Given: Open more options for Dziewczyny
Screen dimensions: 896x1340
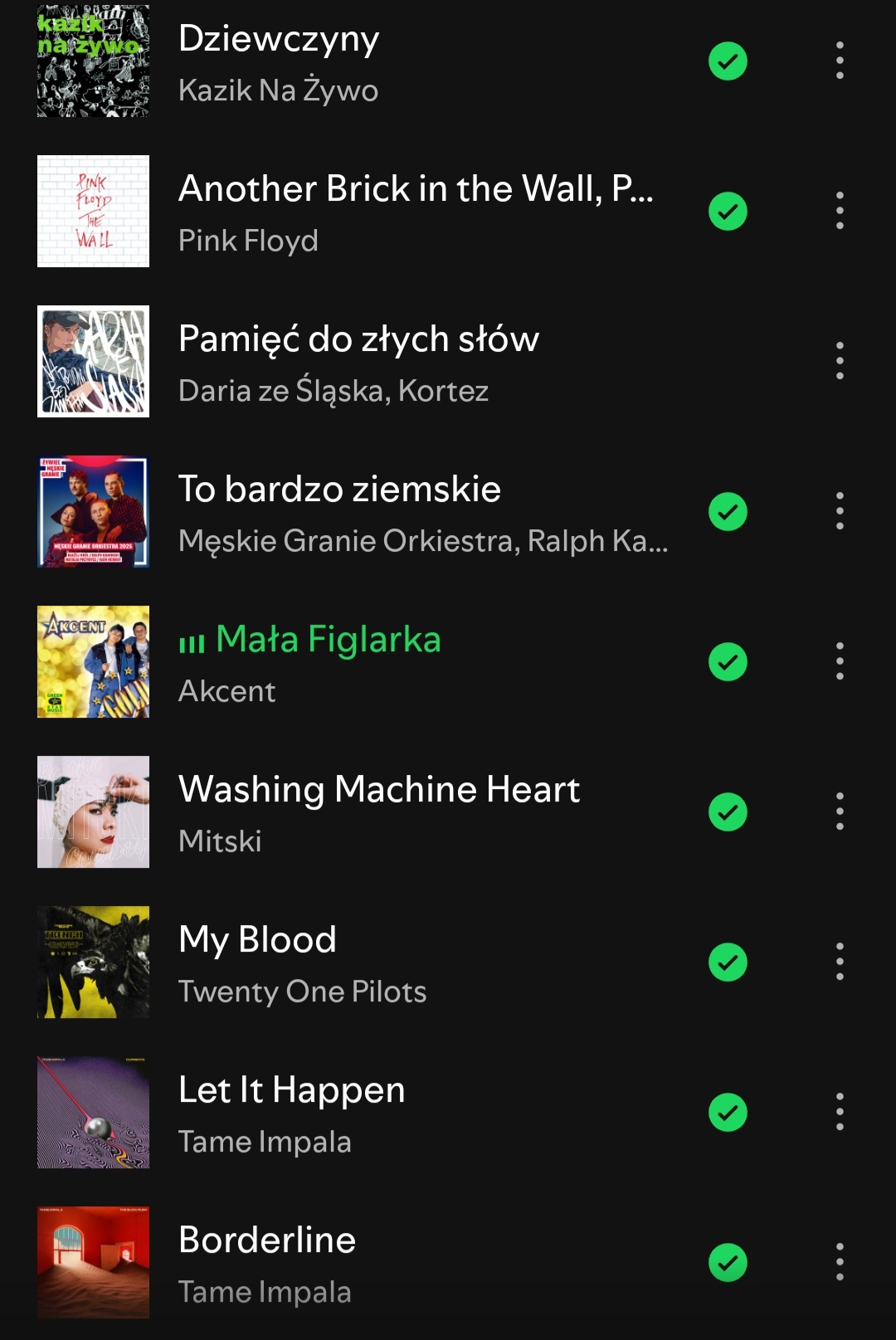Looking at the screenshot, I should coord(840,61).
